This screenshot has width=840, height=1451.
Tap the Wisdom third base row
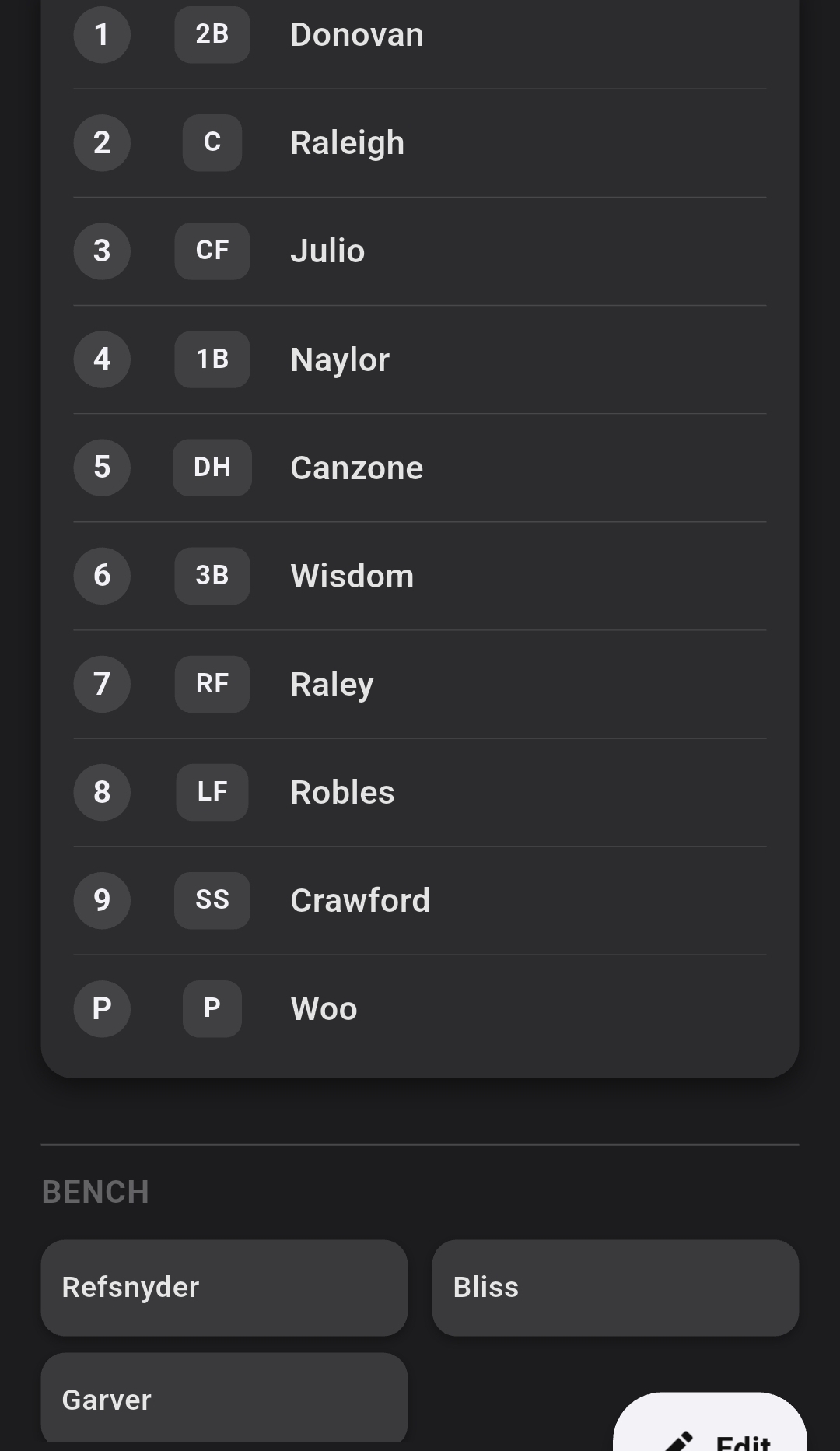point(420,576)
